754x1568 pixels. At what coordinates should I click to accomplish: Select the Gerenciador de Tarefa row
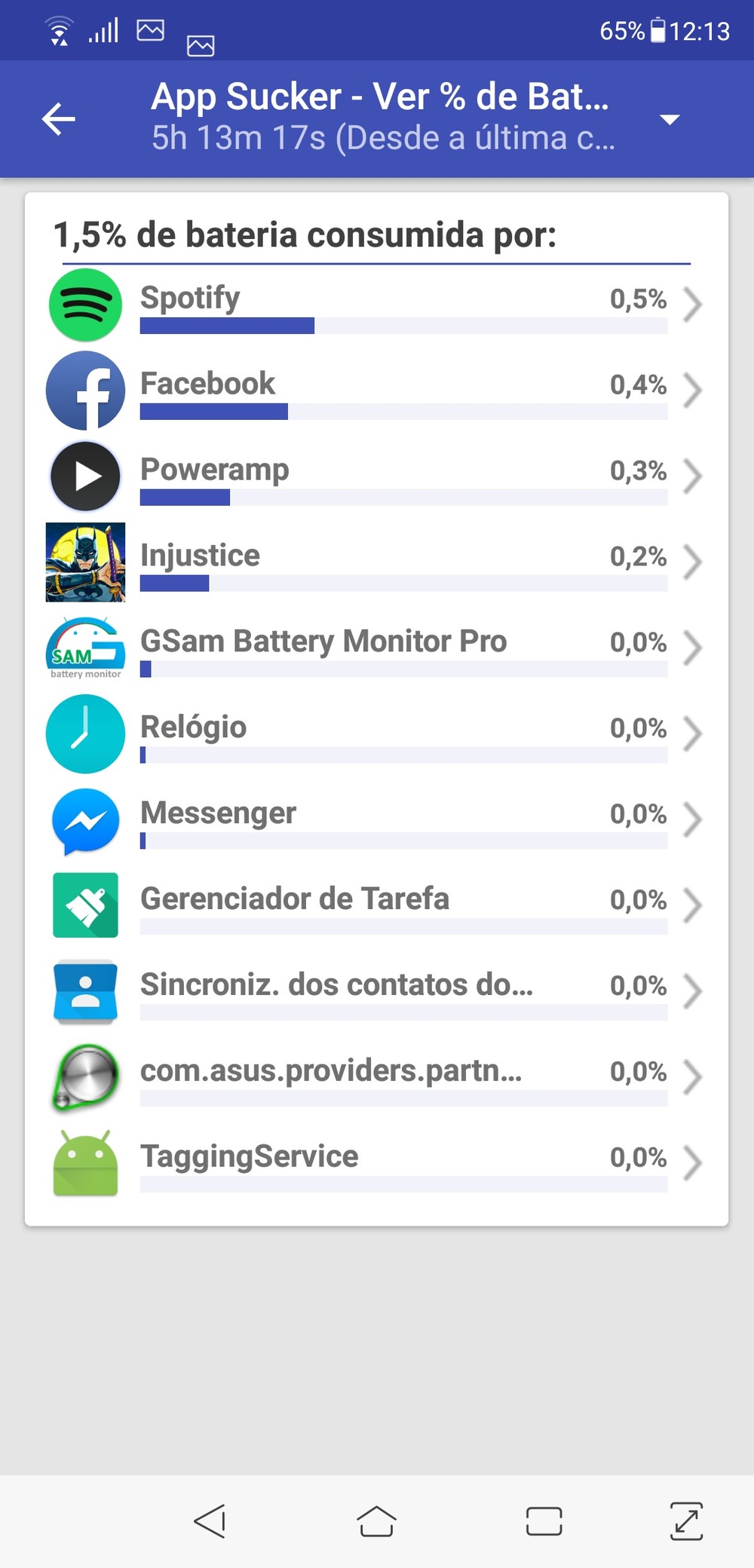tap(377, 906)
